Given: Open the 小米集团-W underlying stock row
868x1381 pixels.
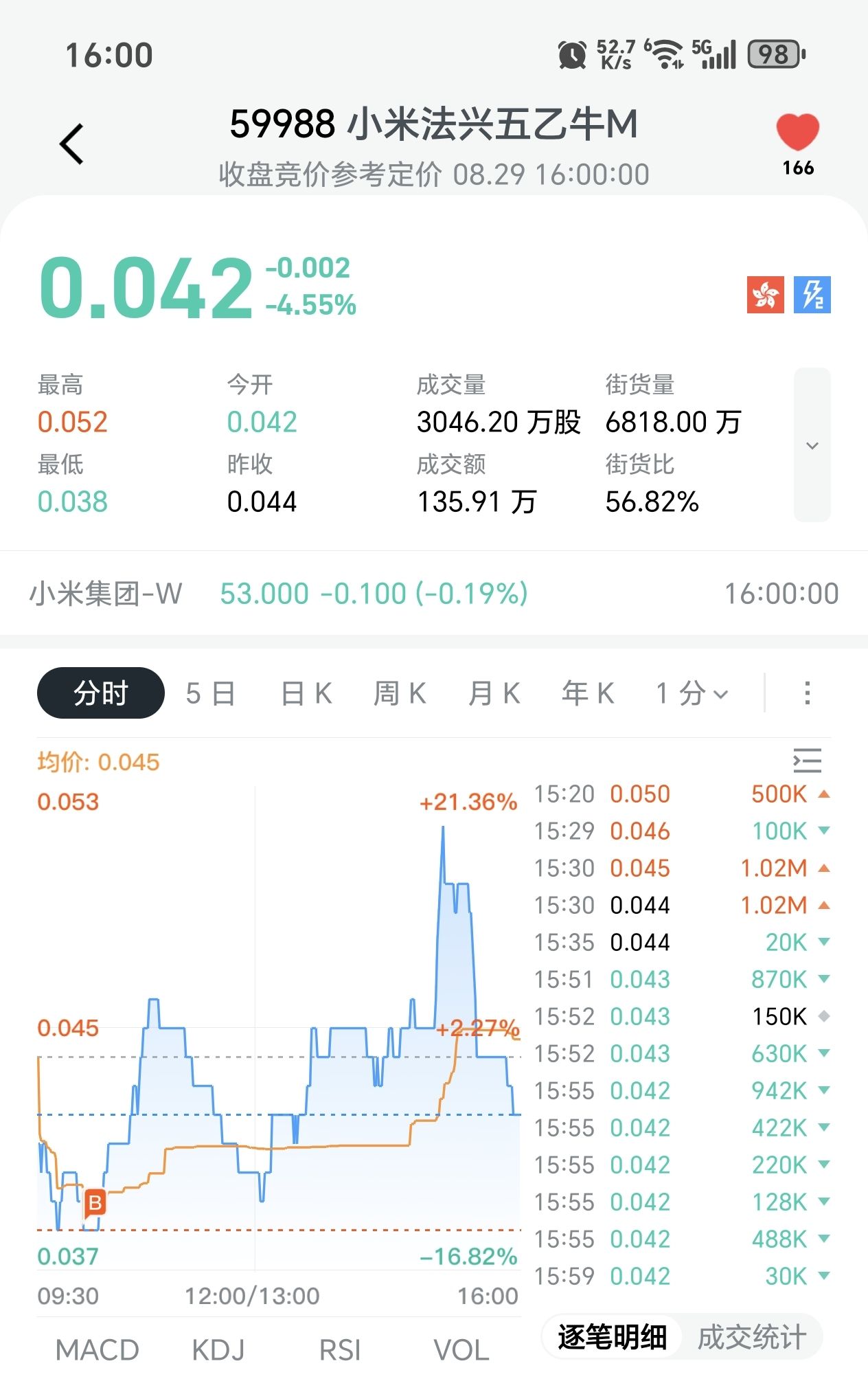Looking at the screenshot, I should (433, 594).
